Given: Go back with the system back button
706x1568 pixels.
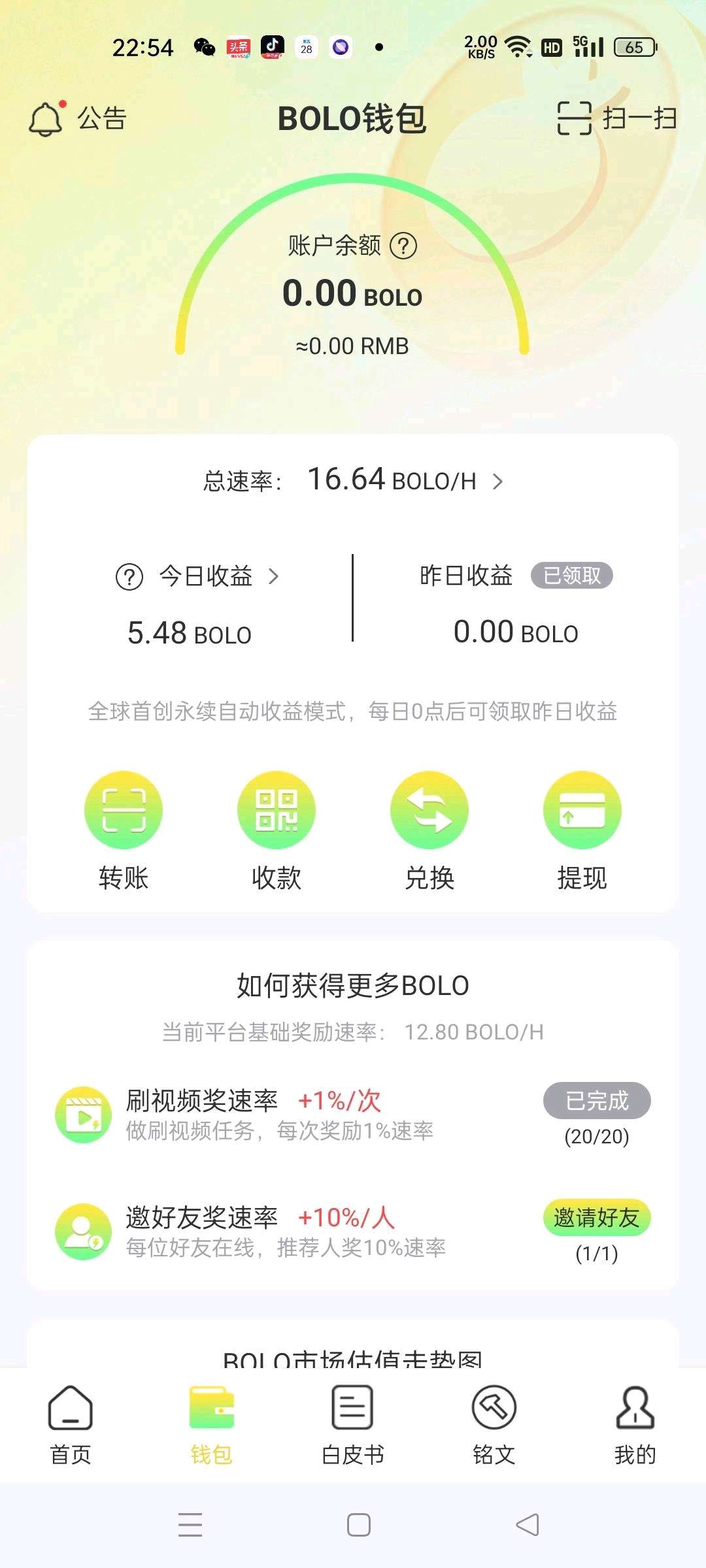Looking at the screenshot, I should (527, 1525).
